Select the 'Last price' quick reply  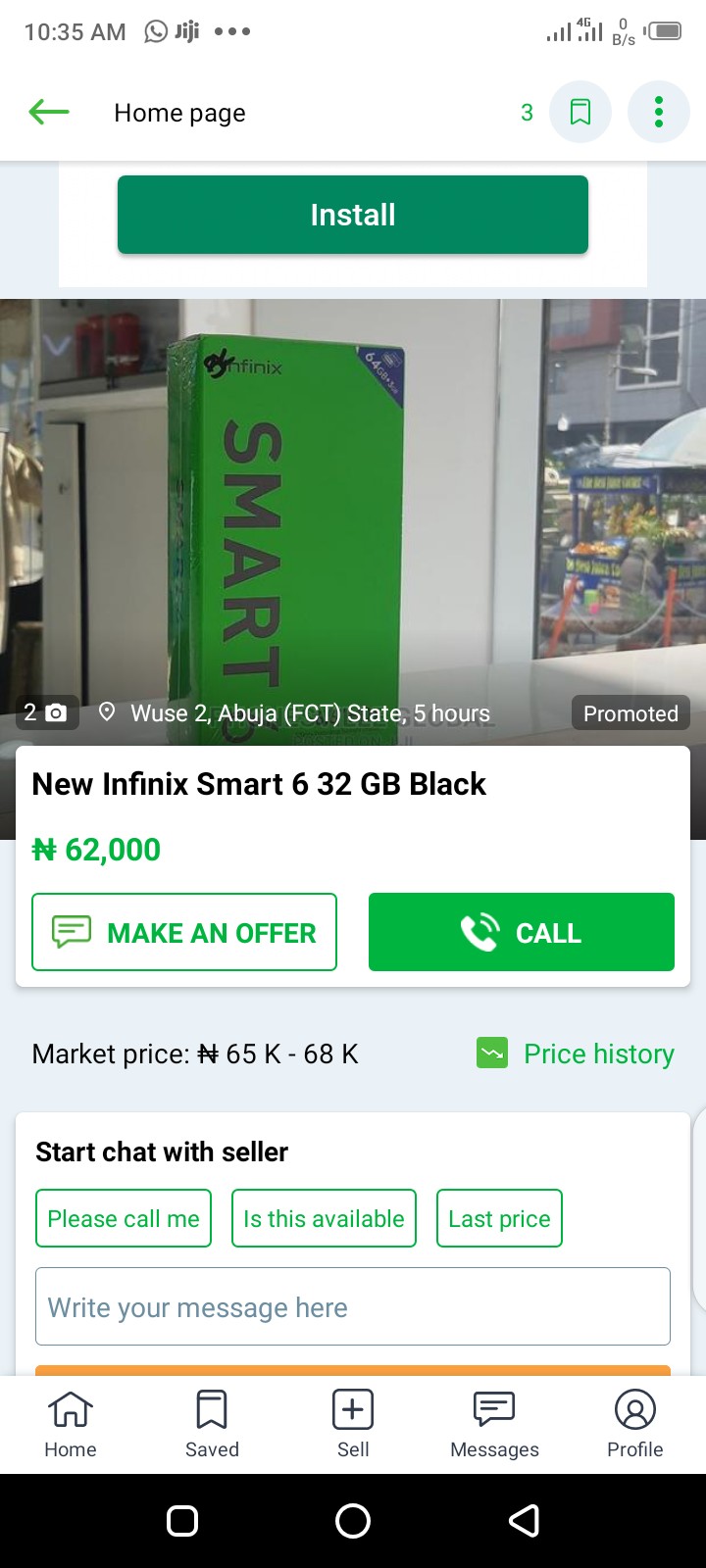(498, 1218)
